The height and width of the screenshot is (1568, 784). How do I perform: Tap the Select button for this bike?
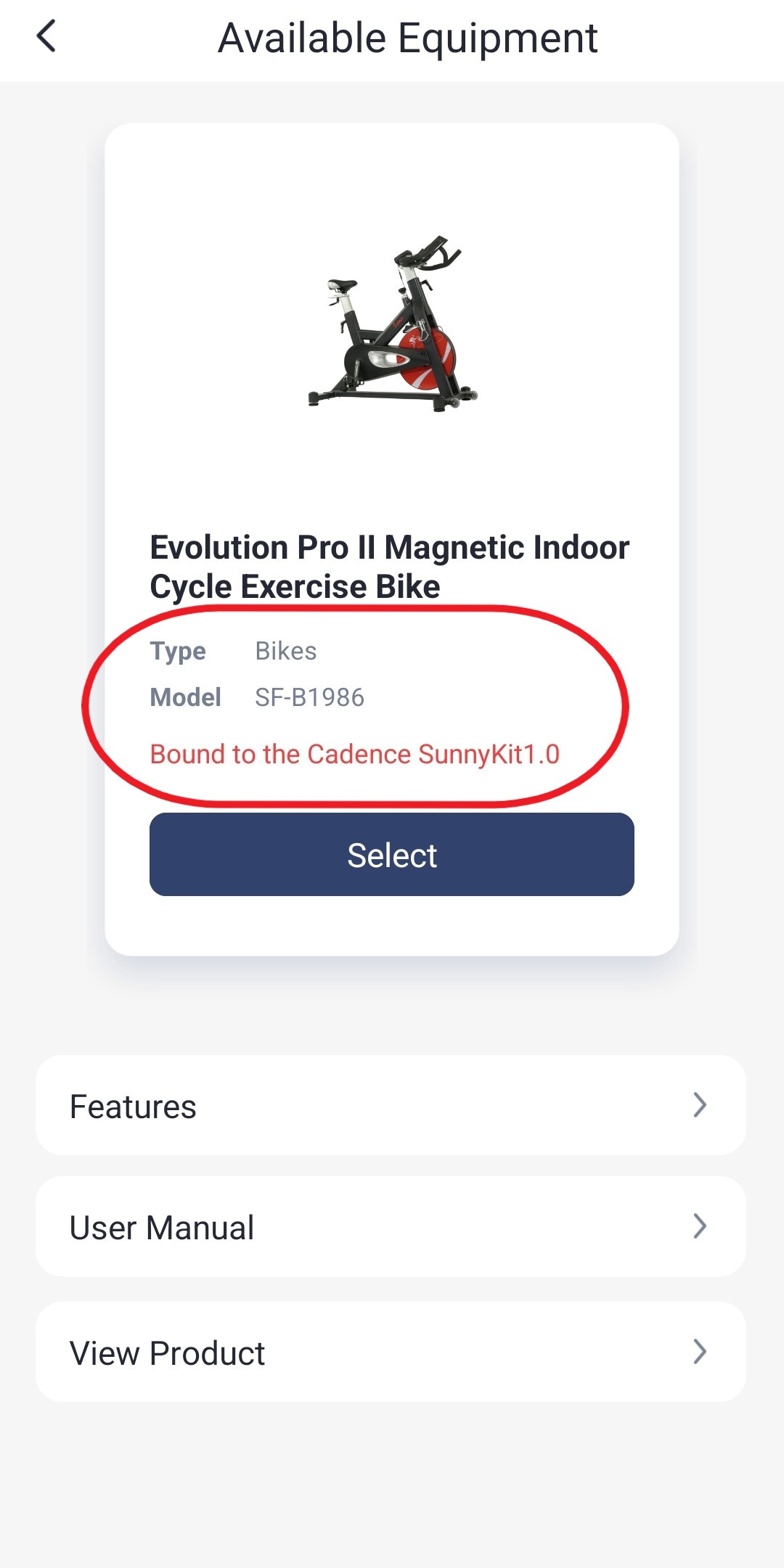pyautogui.click(x=392, y=854)
